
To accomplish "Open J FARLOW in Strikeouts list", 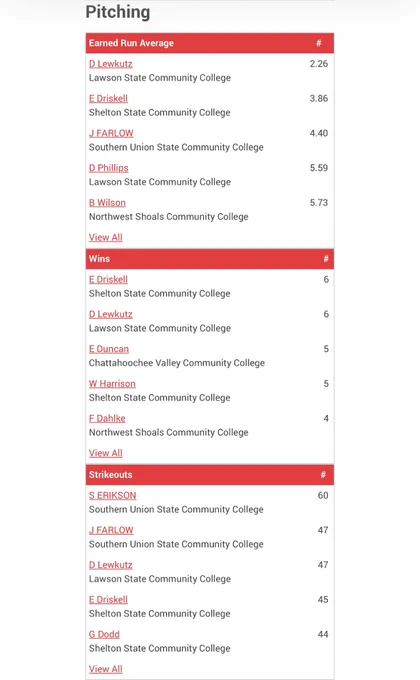I will coord(111,530).
